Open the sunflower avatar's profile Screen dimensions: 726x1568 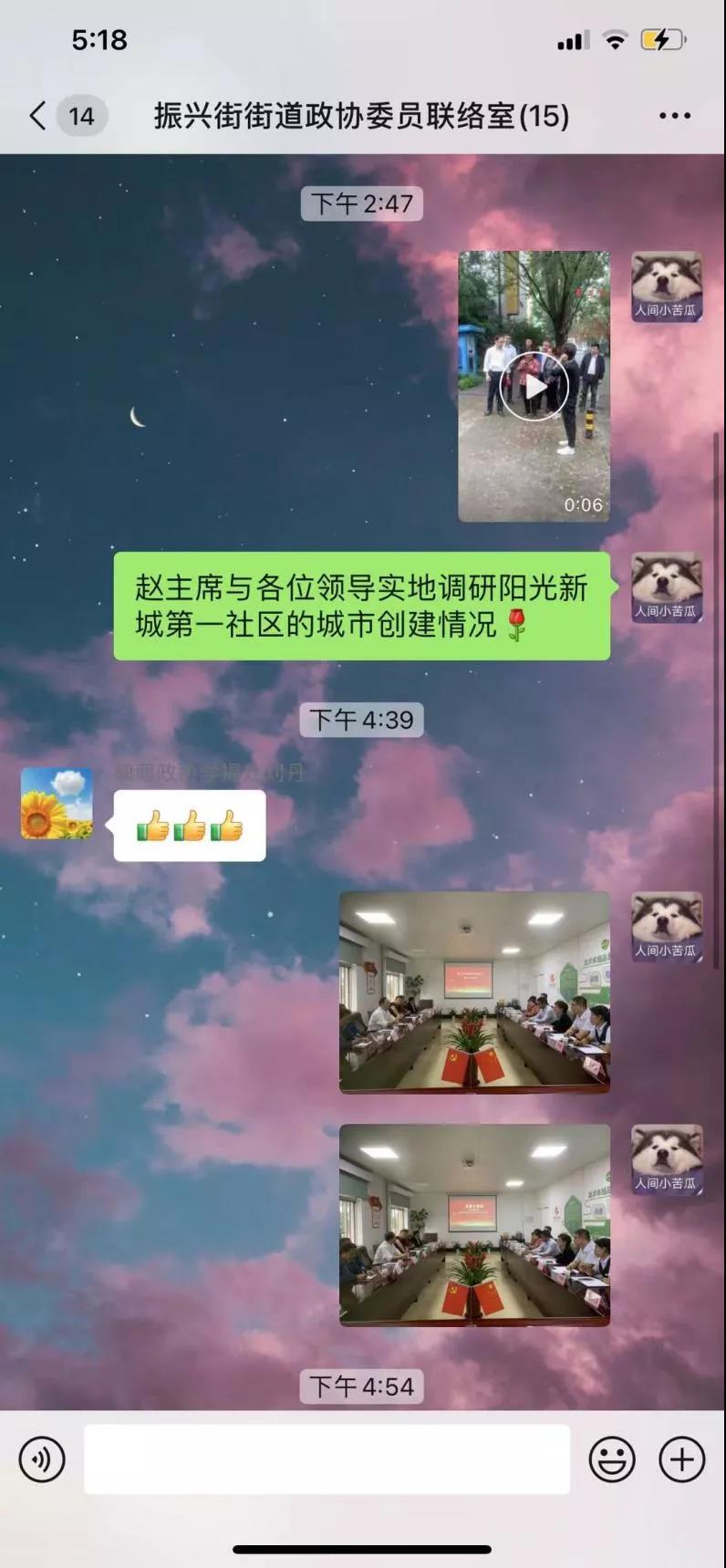tap(57, 803)
